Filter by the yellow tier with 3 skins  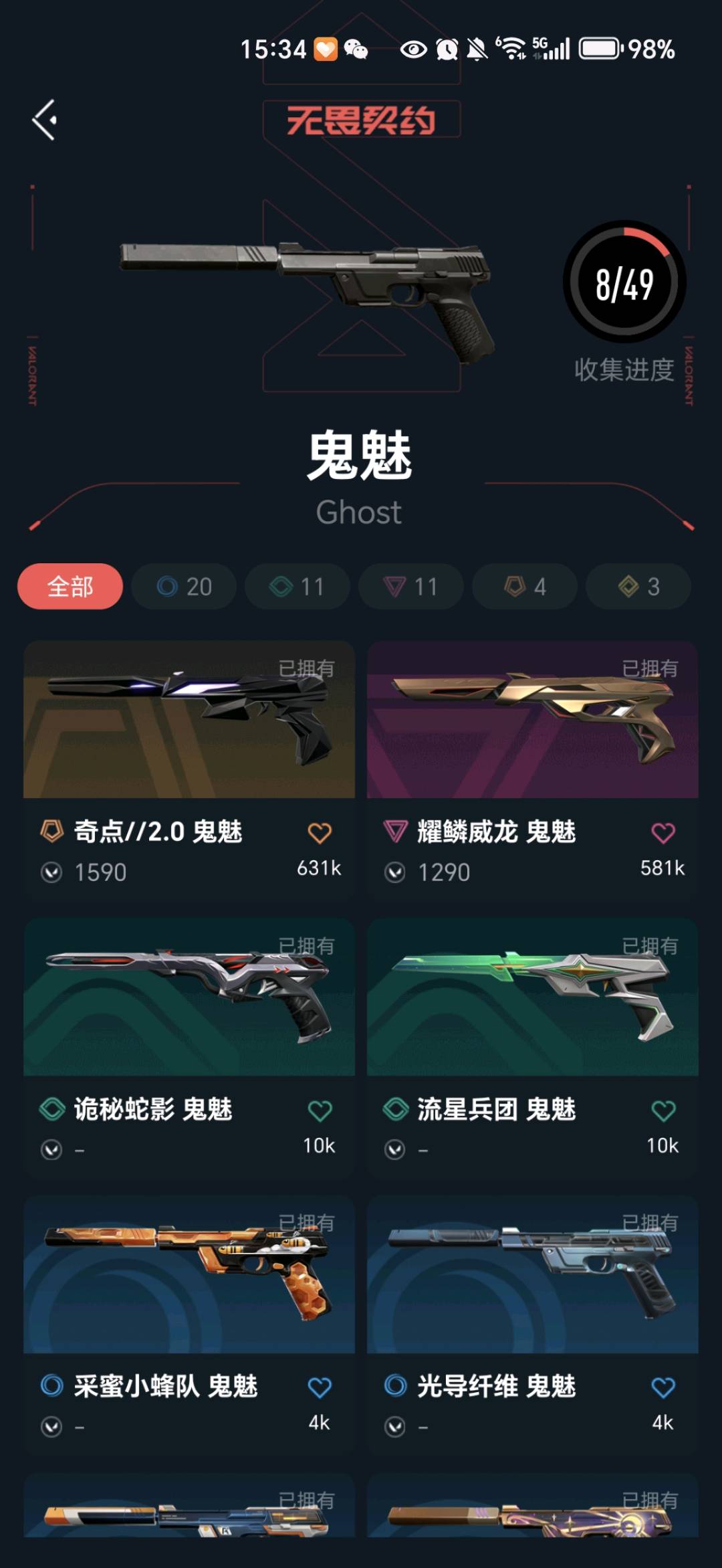tap(638, 587)
